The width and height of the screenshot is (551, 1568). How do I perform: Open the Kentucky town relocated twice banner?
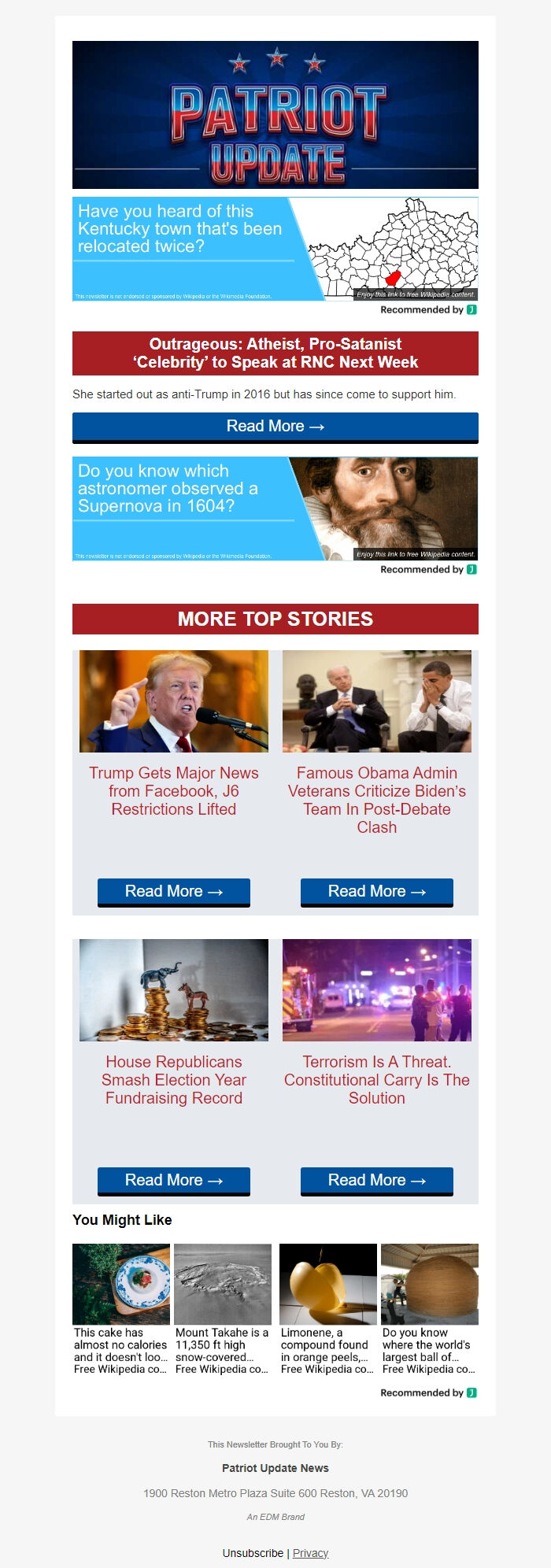click(275, 249)
